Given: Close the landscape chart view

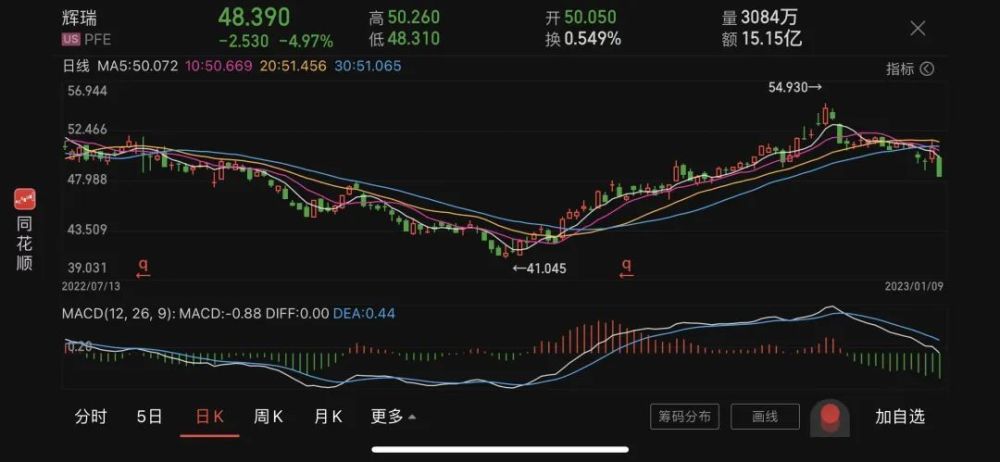Looking at the screenshot, I should tap(917, 29).
